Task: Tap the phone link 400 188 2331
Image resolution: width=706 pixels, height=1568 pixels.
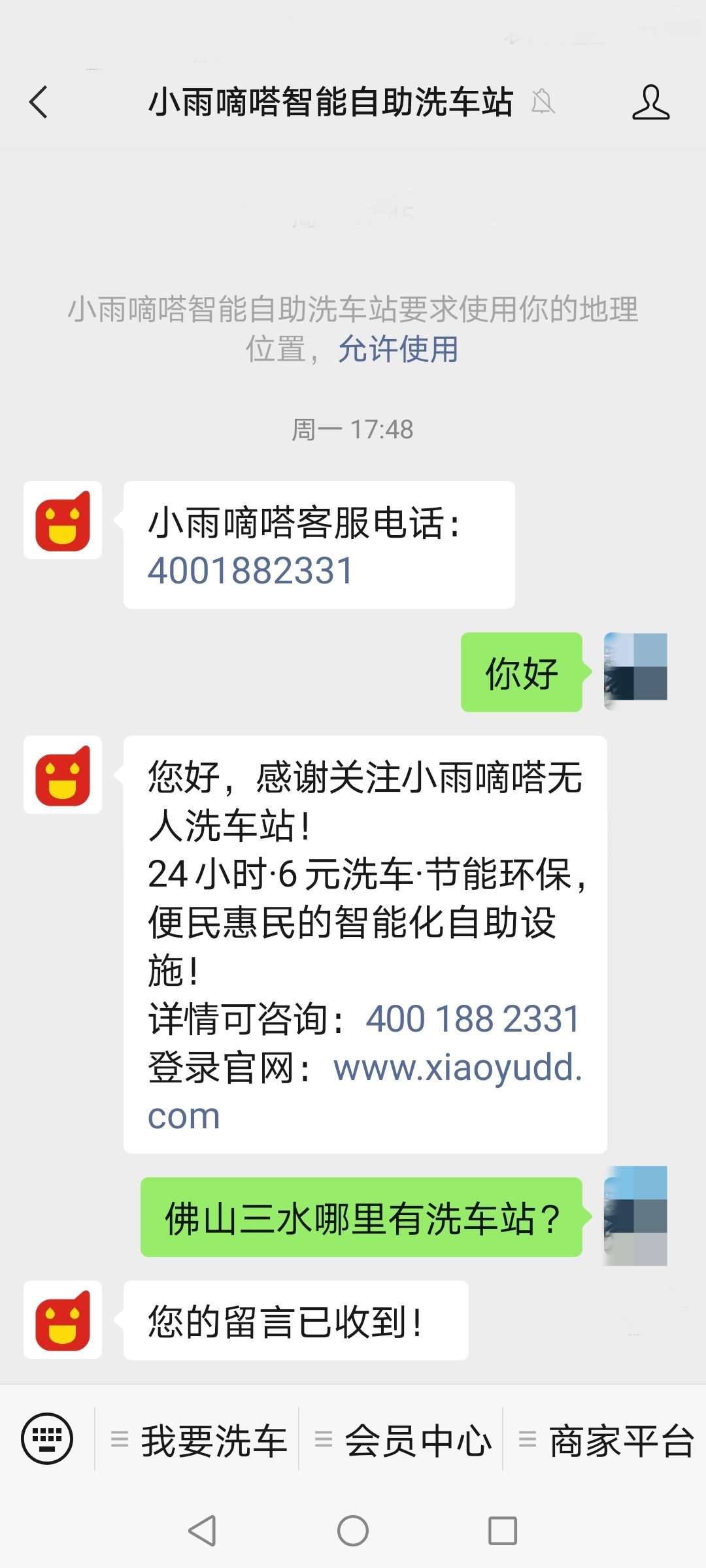Action: point(473,1019)
